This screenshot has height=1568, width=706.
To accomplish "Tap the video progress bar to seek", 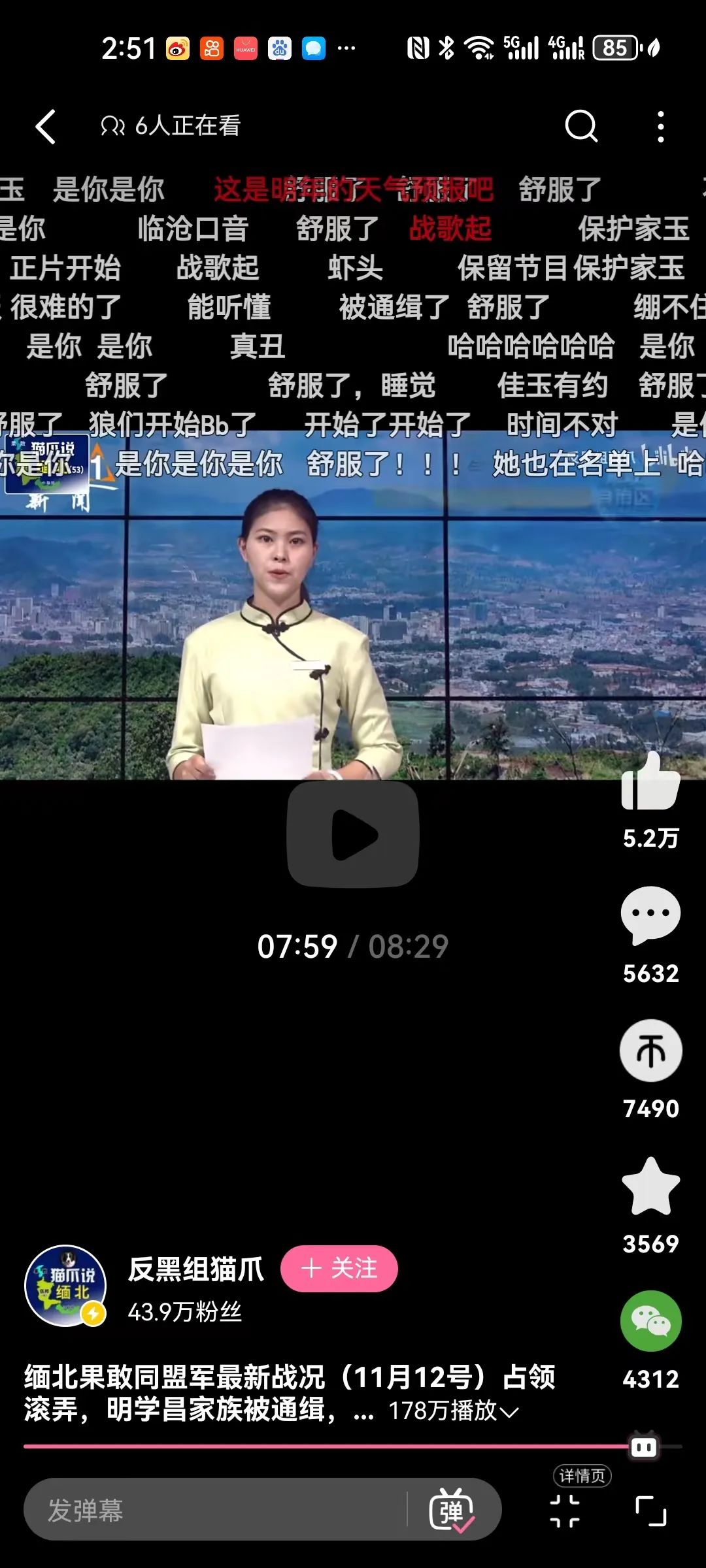I will [327, 1446].
